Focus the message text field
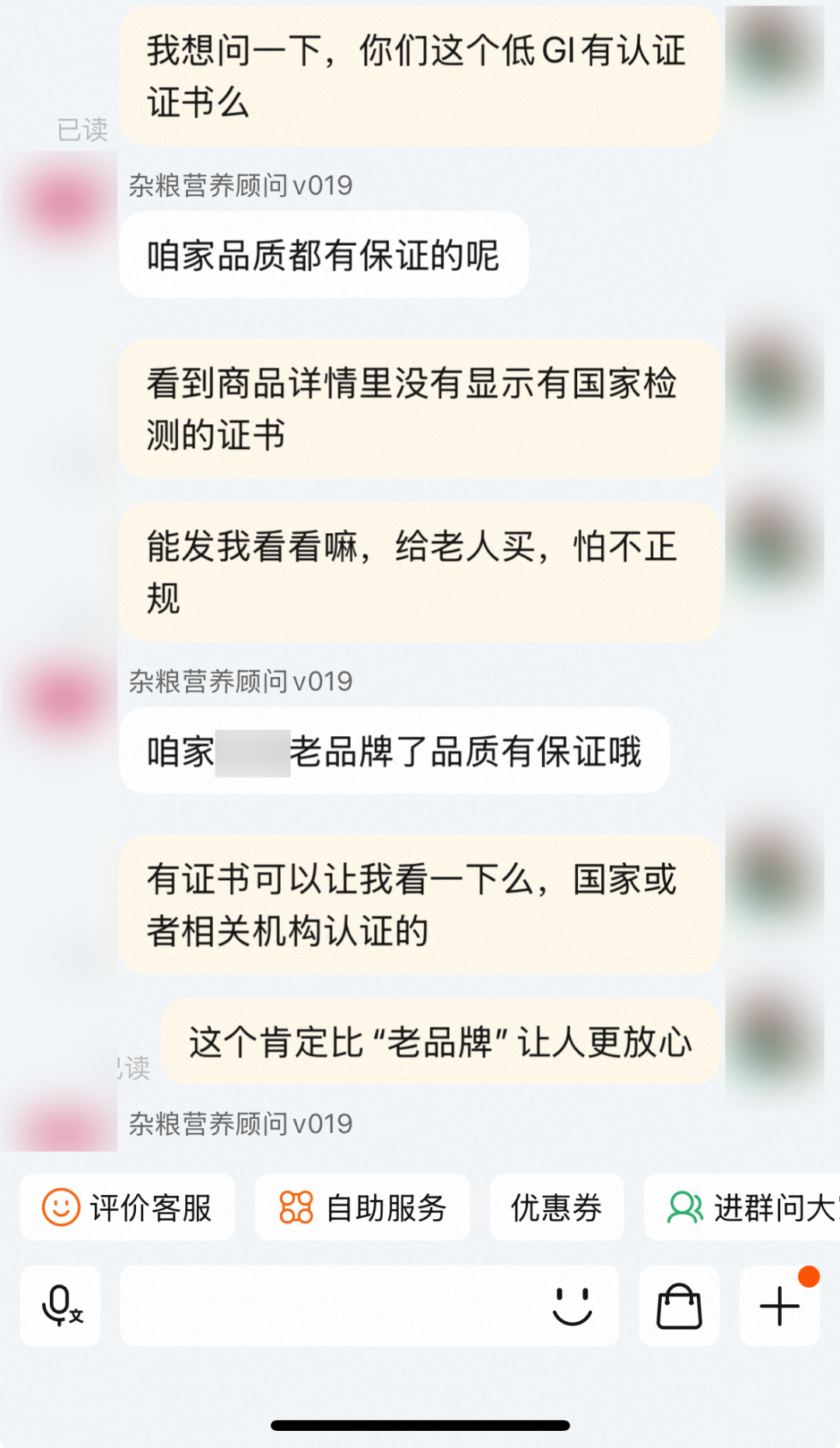This screenshot has width=840, height=1448. tap(327, 1306)
